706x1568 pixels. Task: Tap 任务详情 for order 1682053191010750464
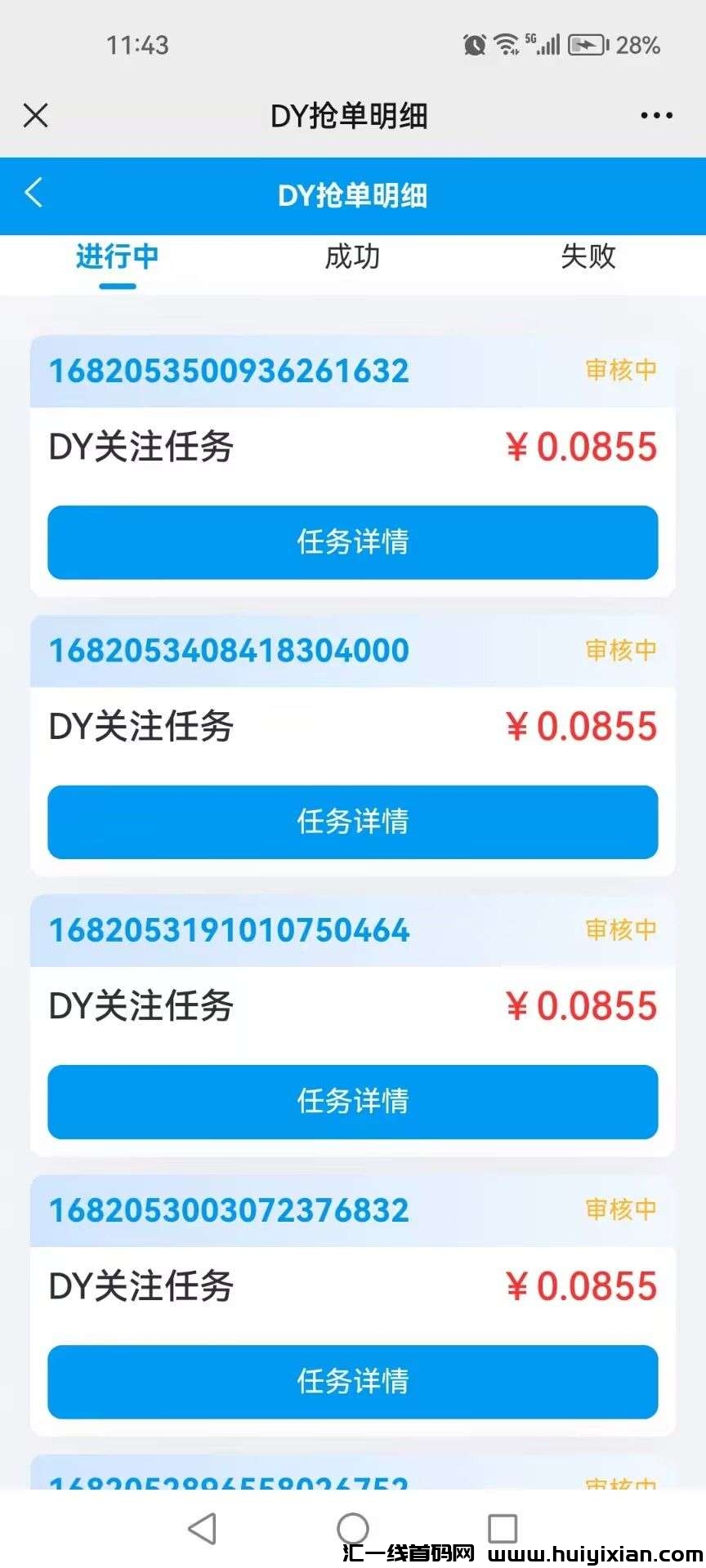[353, 1102]
